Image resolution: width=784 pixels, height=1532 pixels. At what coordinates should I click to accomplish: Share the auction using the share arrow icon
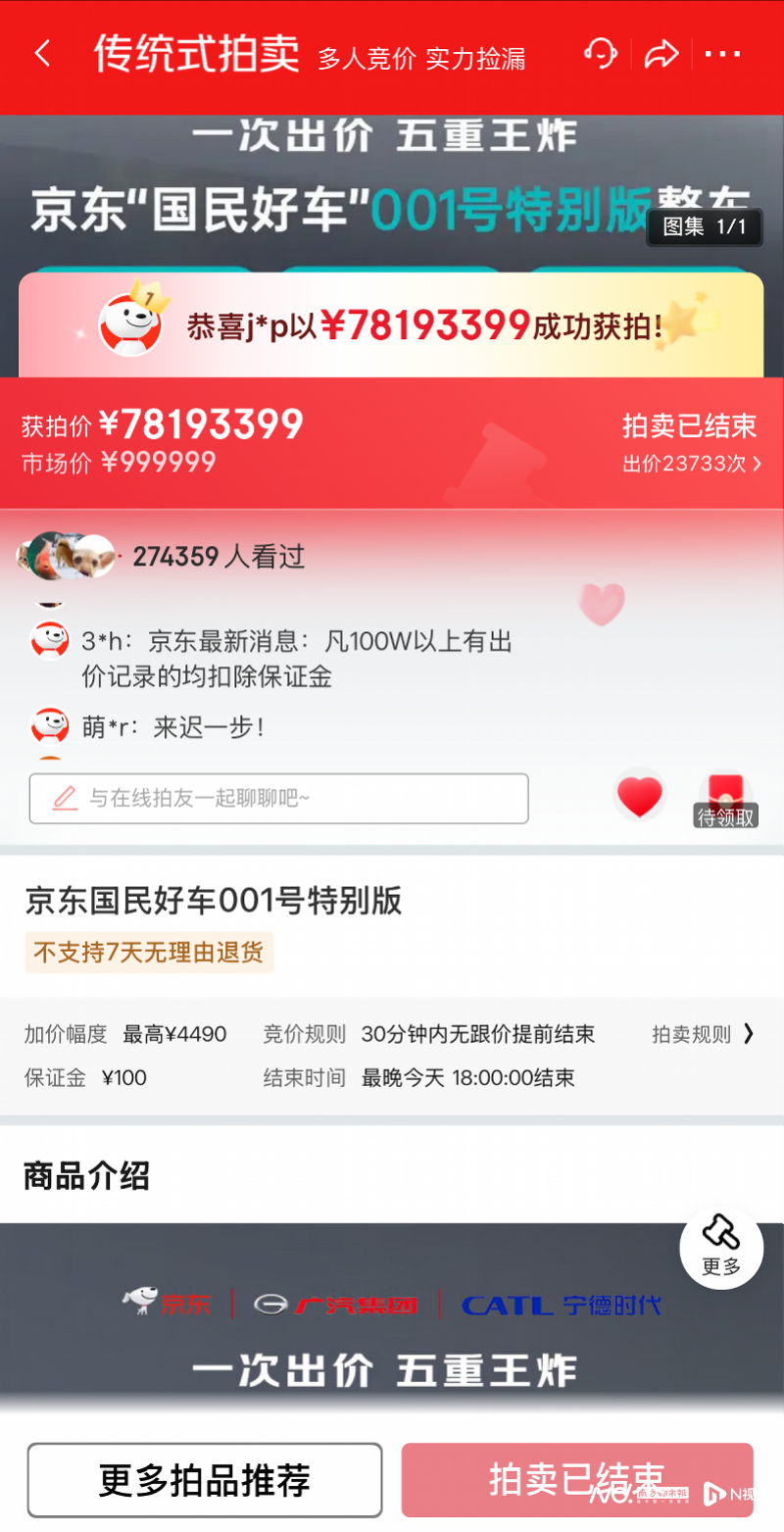[661, 55]
